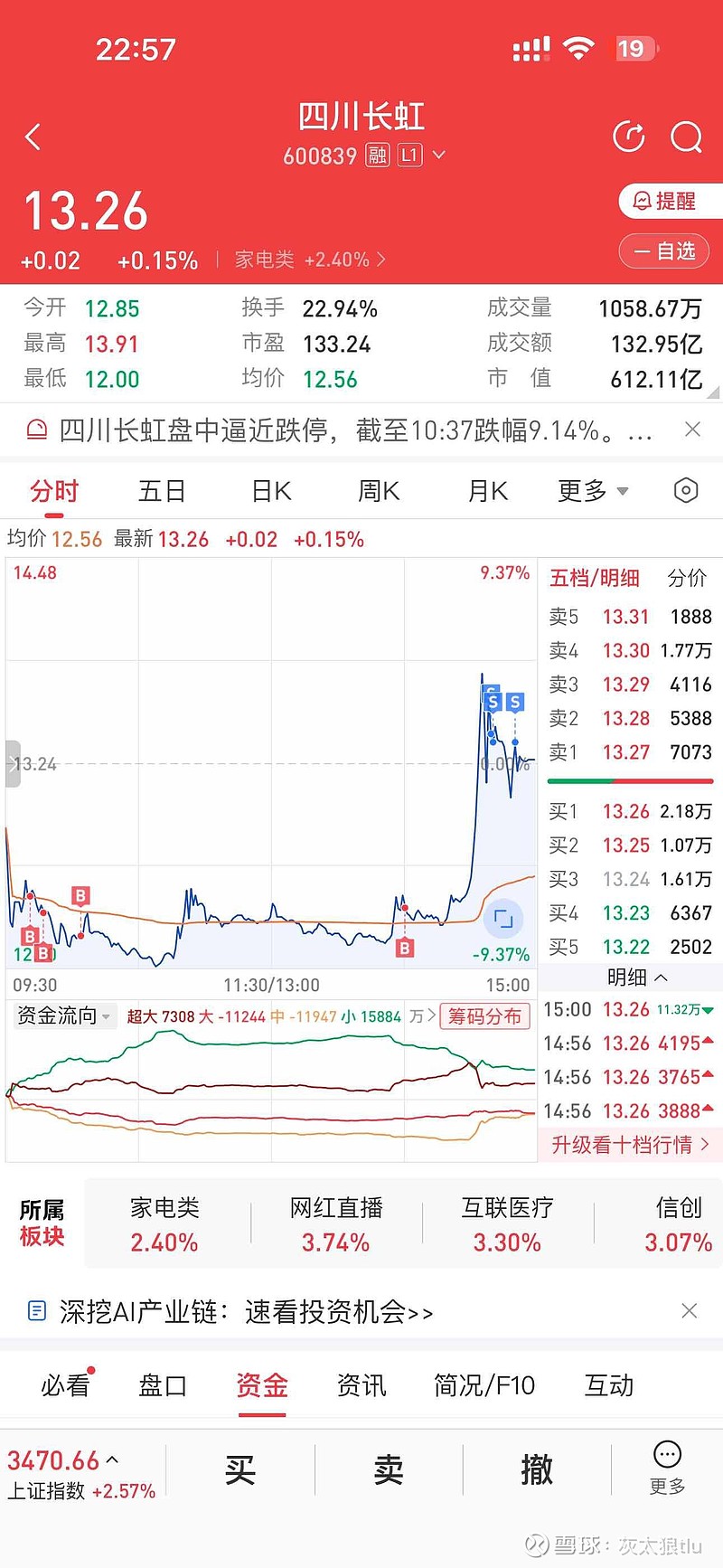Remove stock from 自选 watchlist
The height and width of the screenshot is (1568, 723).
tap(665, 250)
